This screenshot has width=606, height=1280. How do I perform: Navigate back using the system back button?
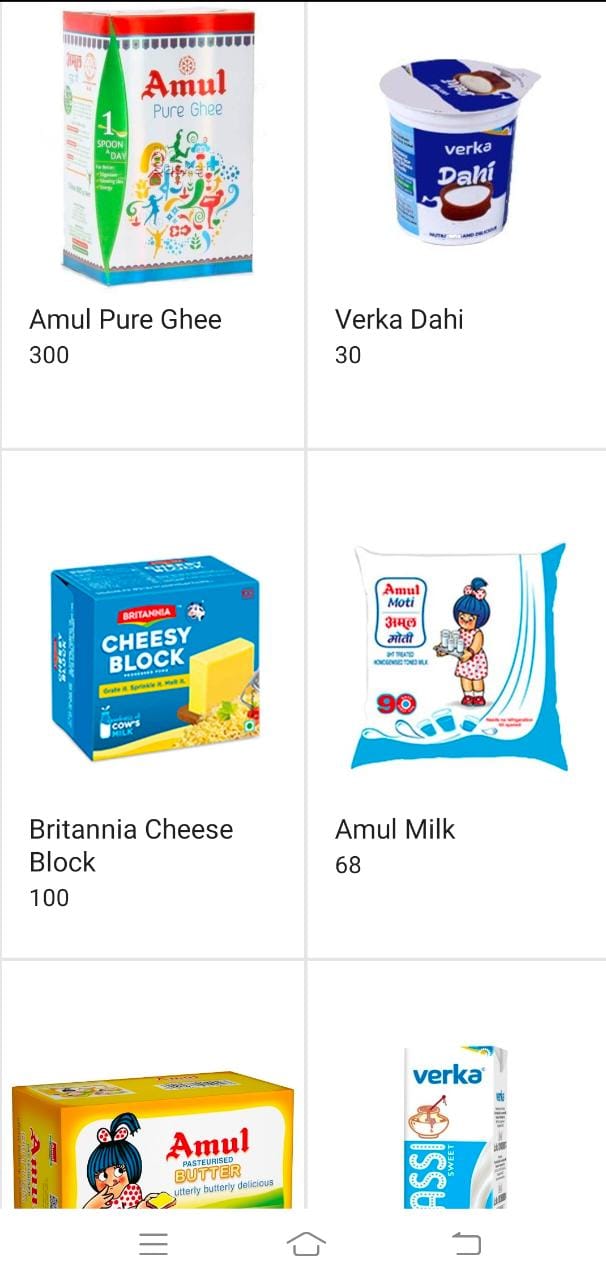click(466, 1244)
